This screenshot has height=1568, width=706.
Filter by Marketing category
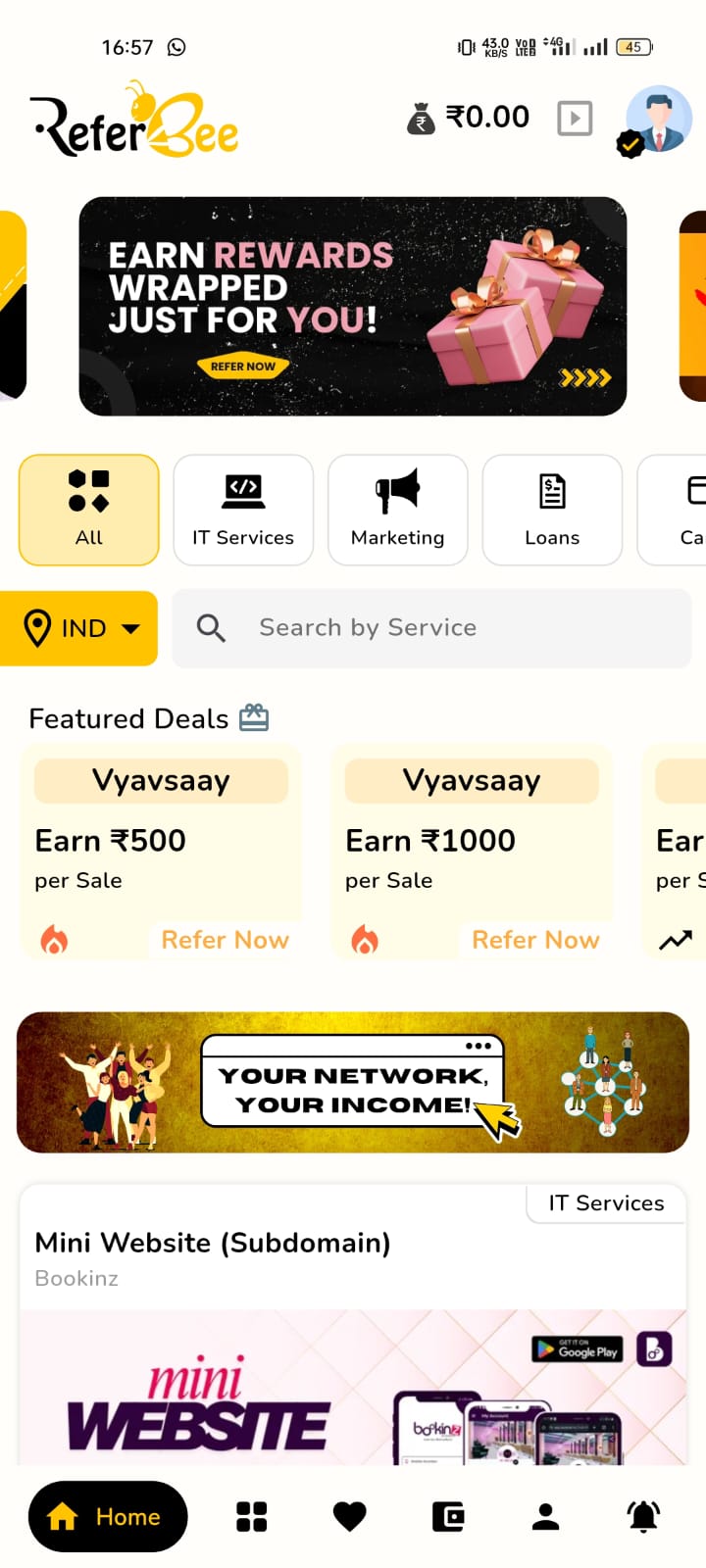pos(397,510)
